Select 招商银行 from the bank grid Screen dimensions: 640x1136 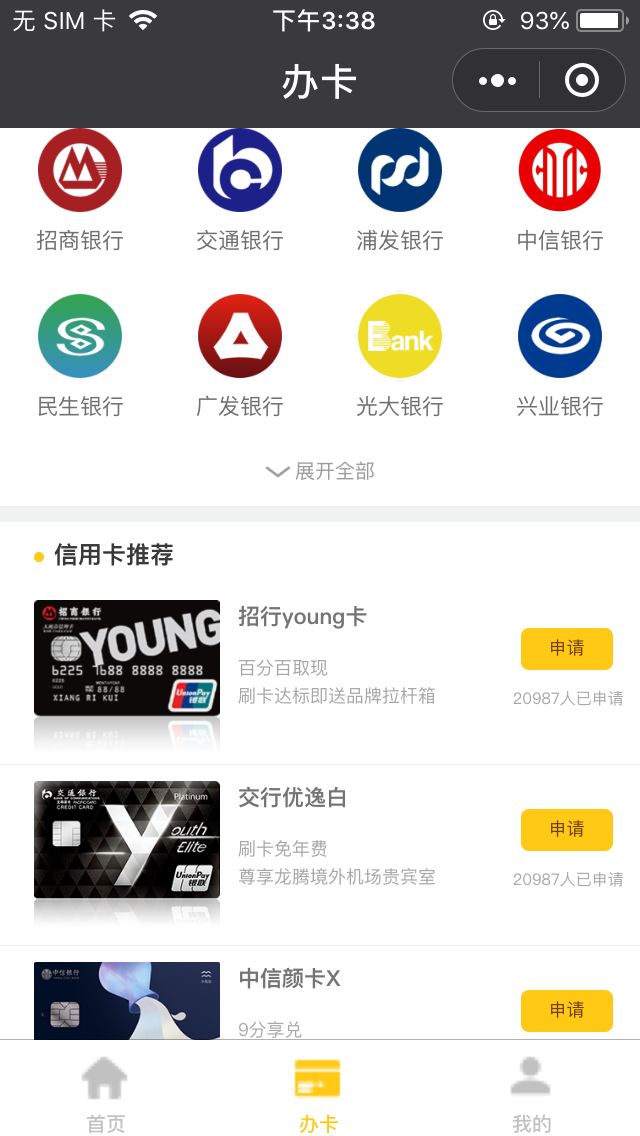tap(80, 170)
